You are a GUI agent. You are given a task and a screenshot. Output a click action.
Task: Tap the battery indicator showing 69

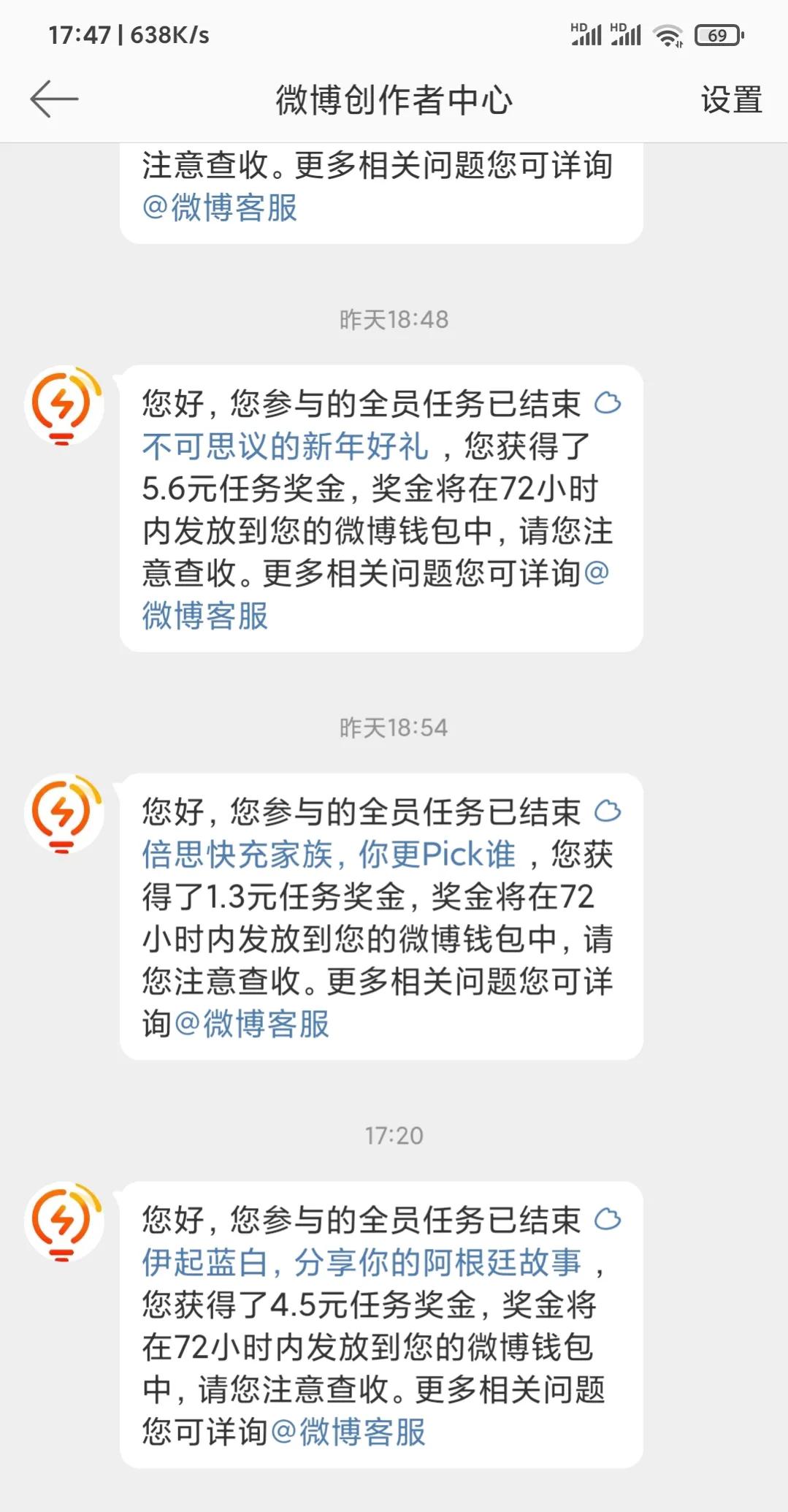click(x=718, y=34)
